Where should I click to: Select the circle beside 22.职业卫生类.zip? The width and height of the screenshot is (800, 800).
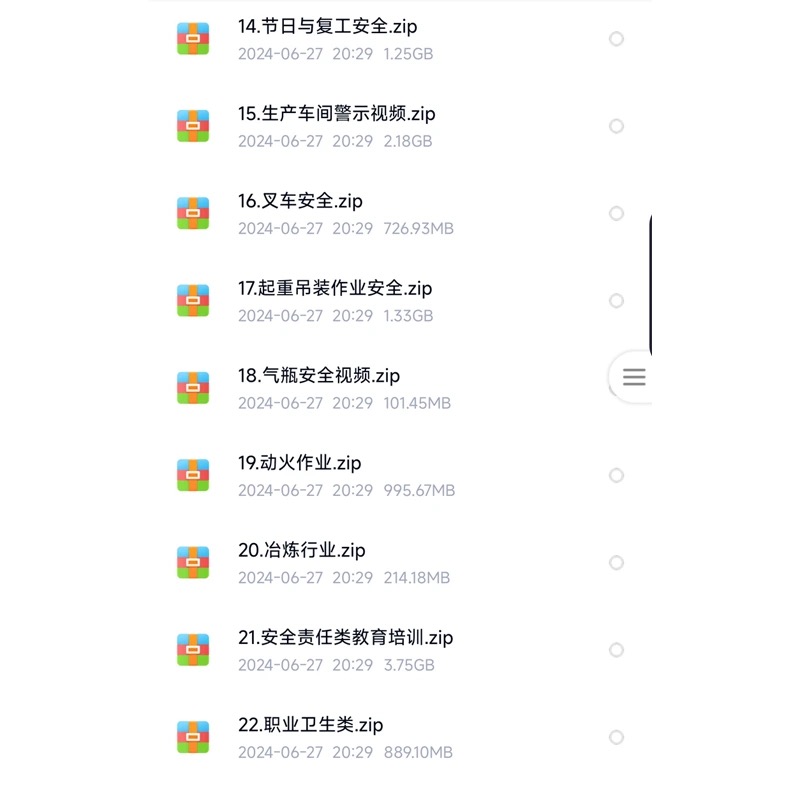(616, 737)
